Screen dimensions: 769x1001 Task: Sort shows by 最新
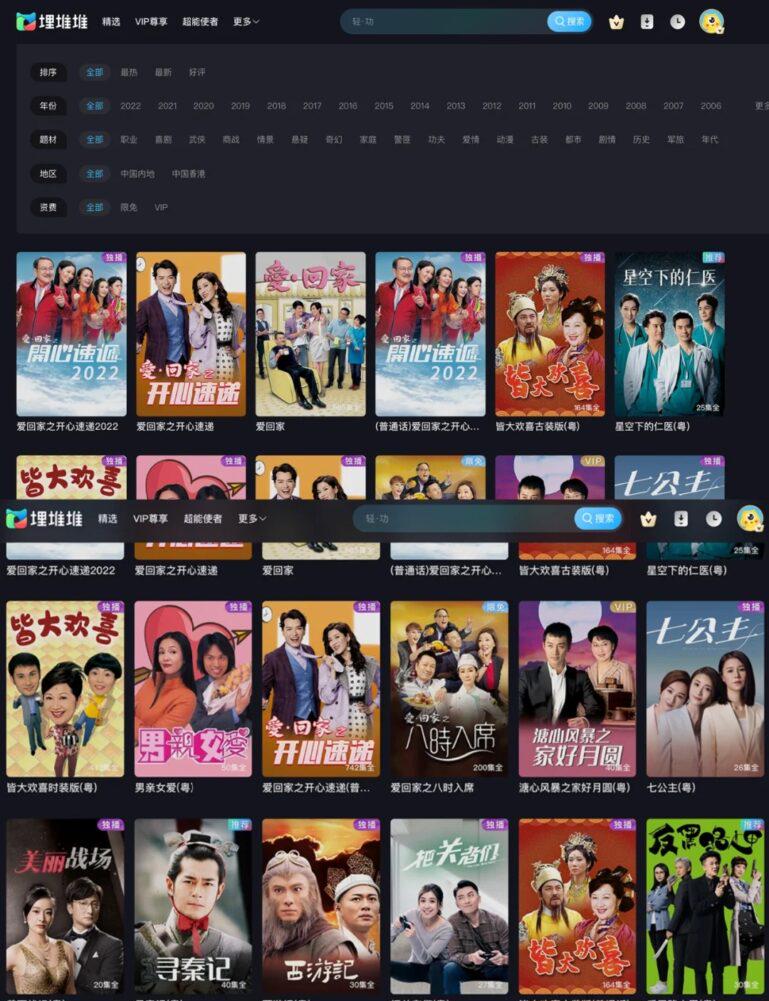pos(163,72)
